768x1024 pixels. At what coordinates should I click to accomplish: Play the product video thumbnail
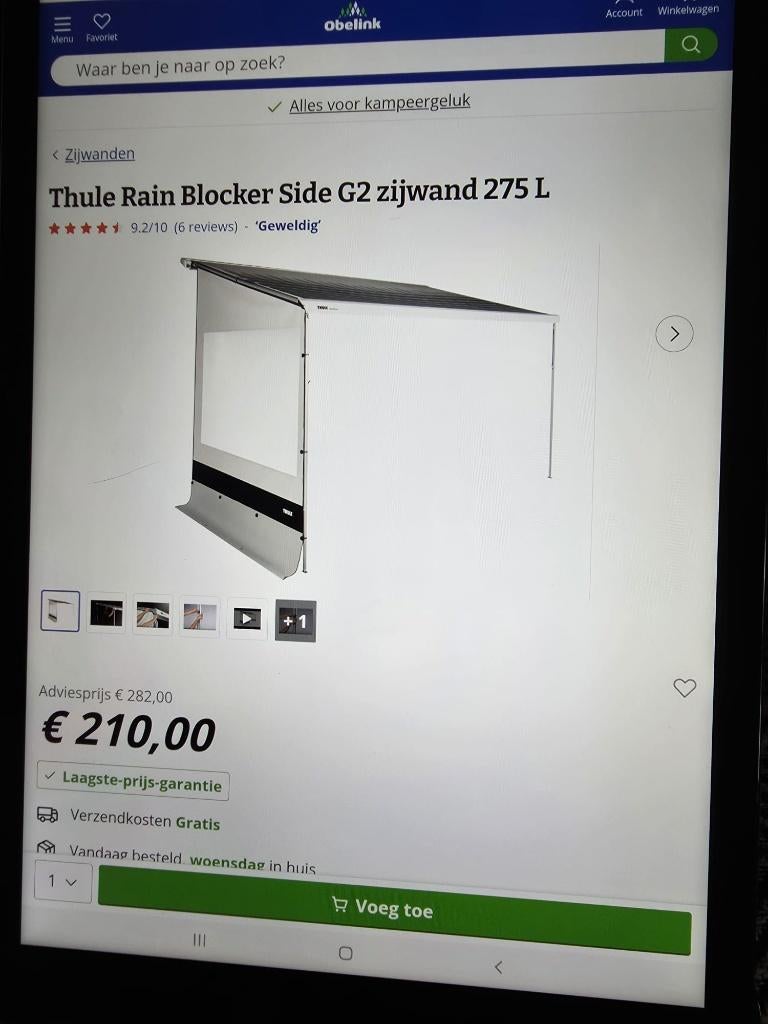(246, 618)
